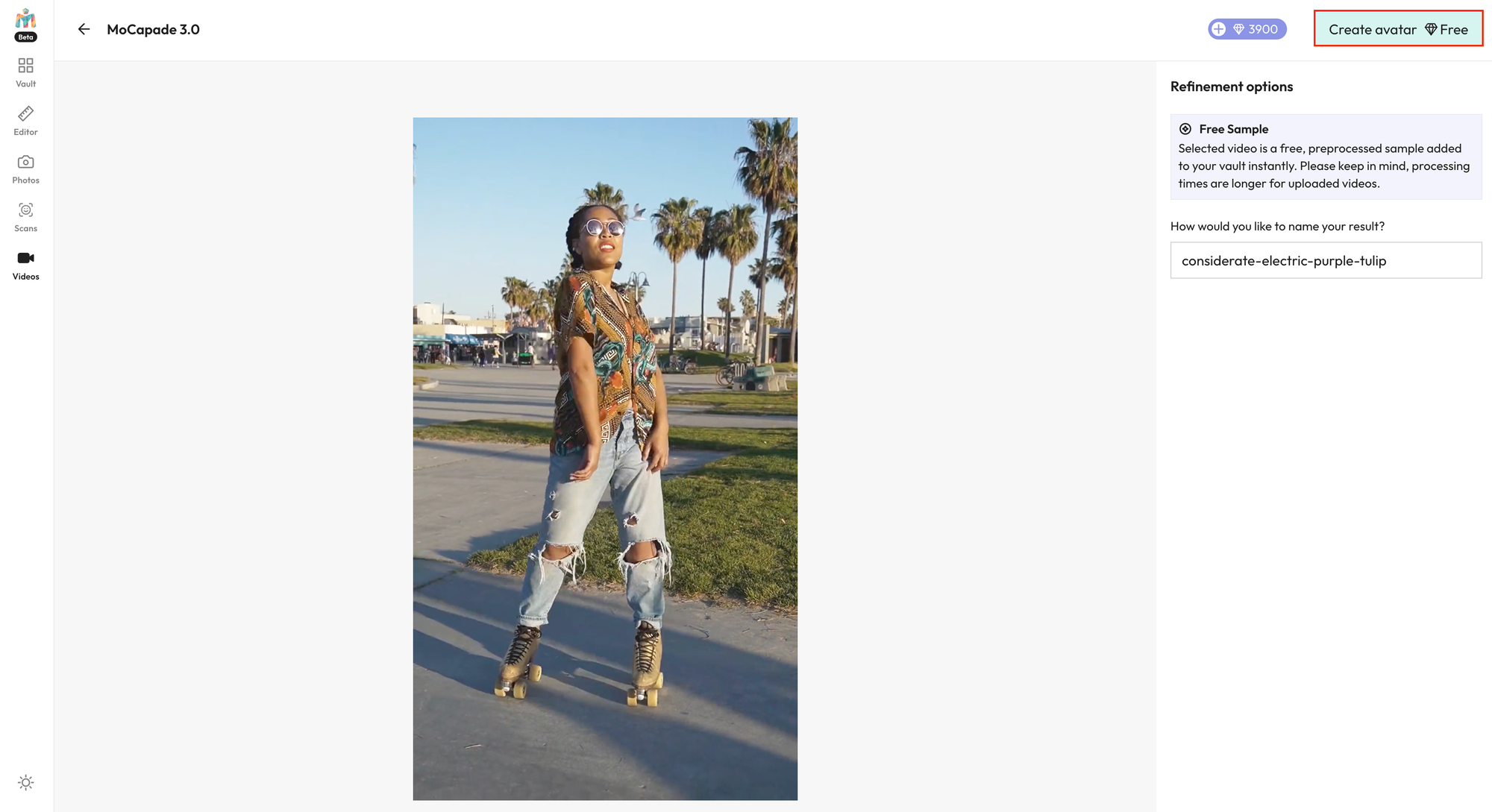Screen dimensions: 1492x812
Task: Tap Create avatar Free button
Action: (x=1398, y=29)
